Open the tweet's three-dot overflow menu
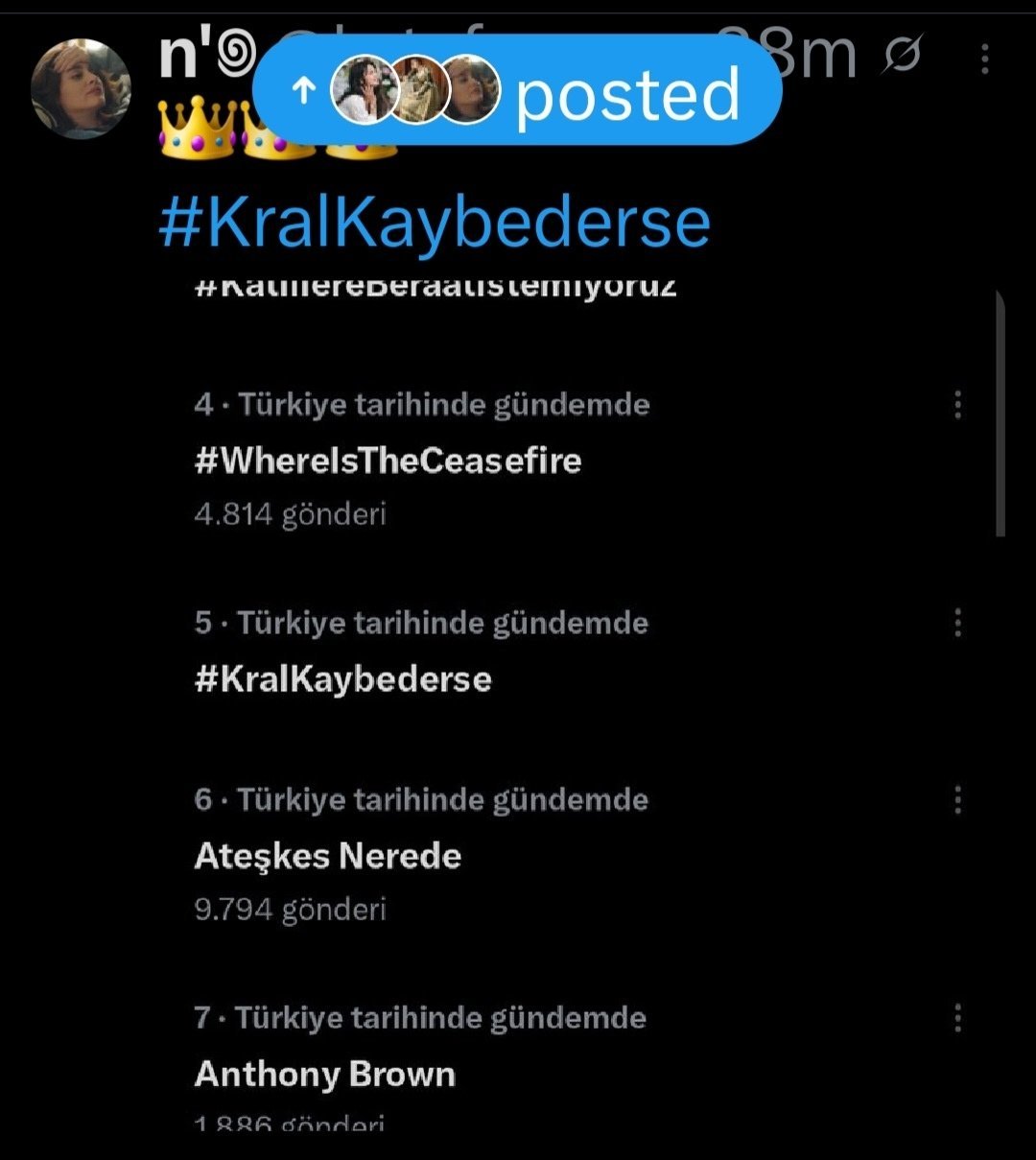1036x1160 pixels. [x=984, y=60]
